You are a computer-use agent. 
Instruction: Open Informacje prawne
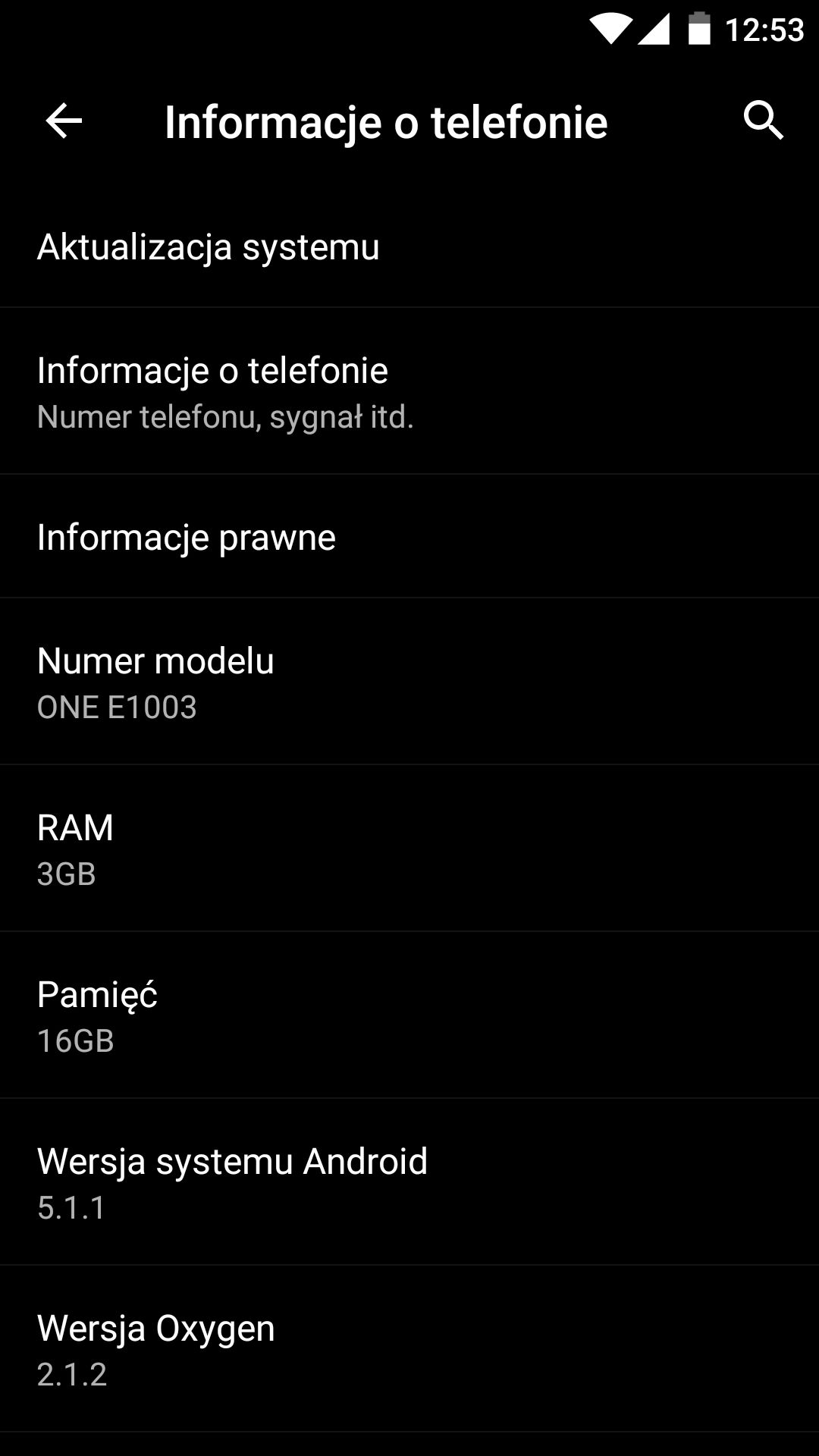[x=409, y=536]
